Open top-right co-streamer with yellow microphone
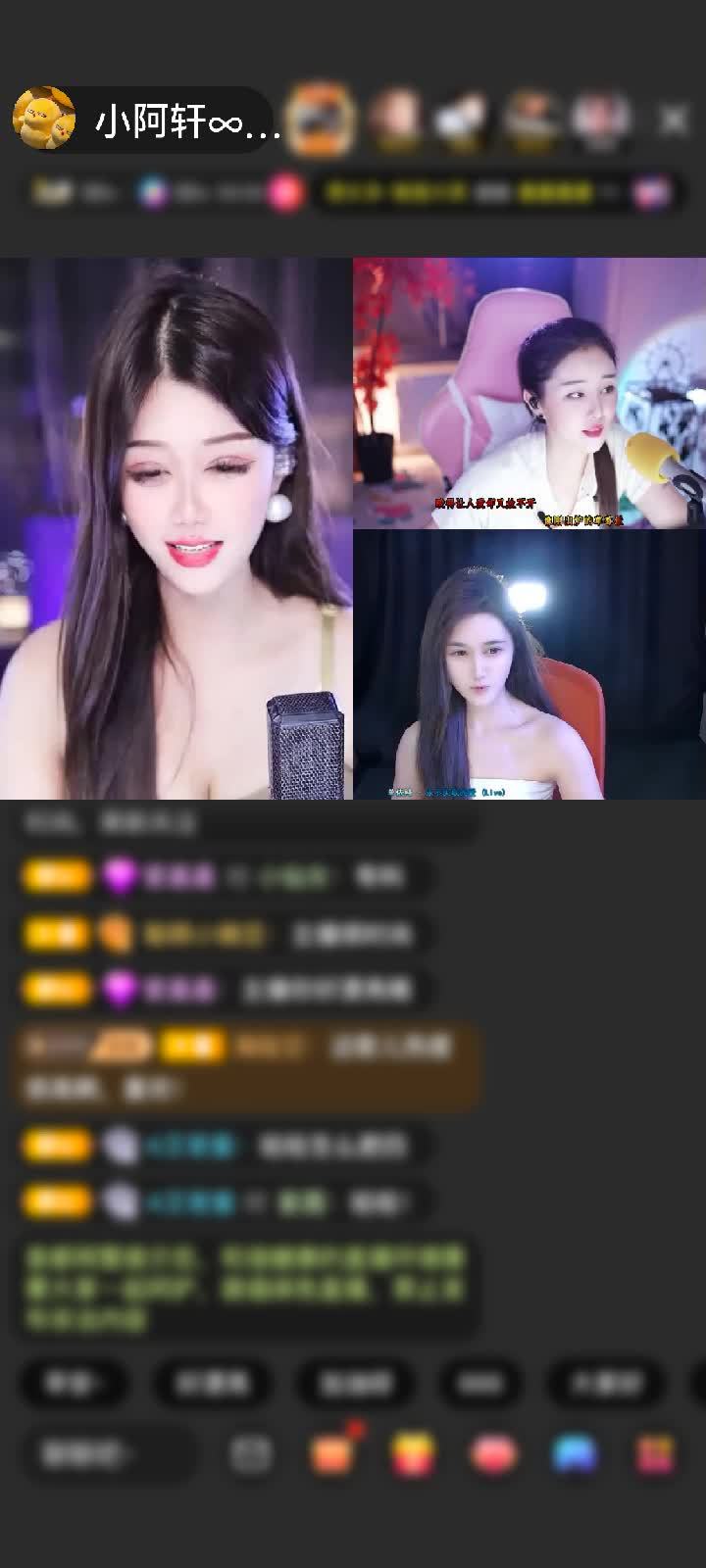This screenshot has width=706, height=1568. coord(529,393)
